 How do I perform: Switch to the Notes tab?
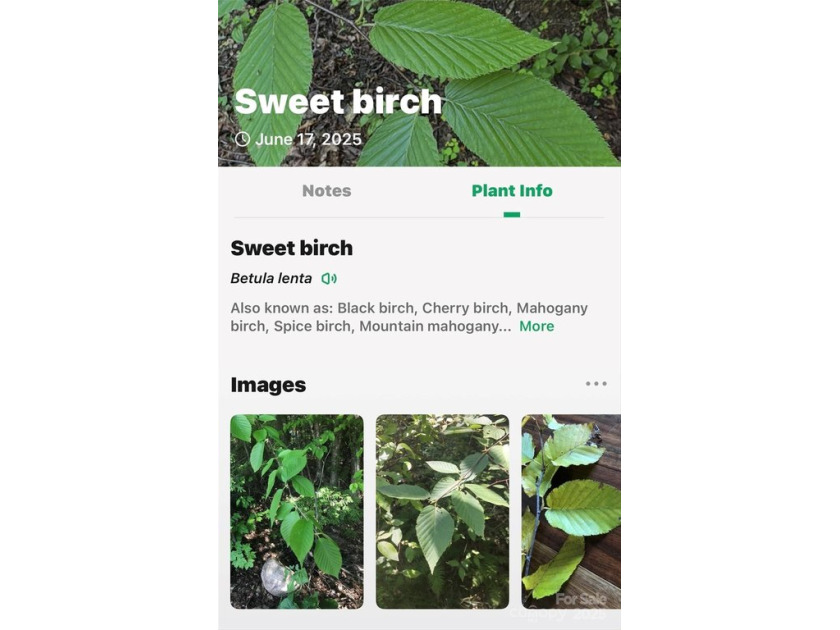tap(326, 191)
